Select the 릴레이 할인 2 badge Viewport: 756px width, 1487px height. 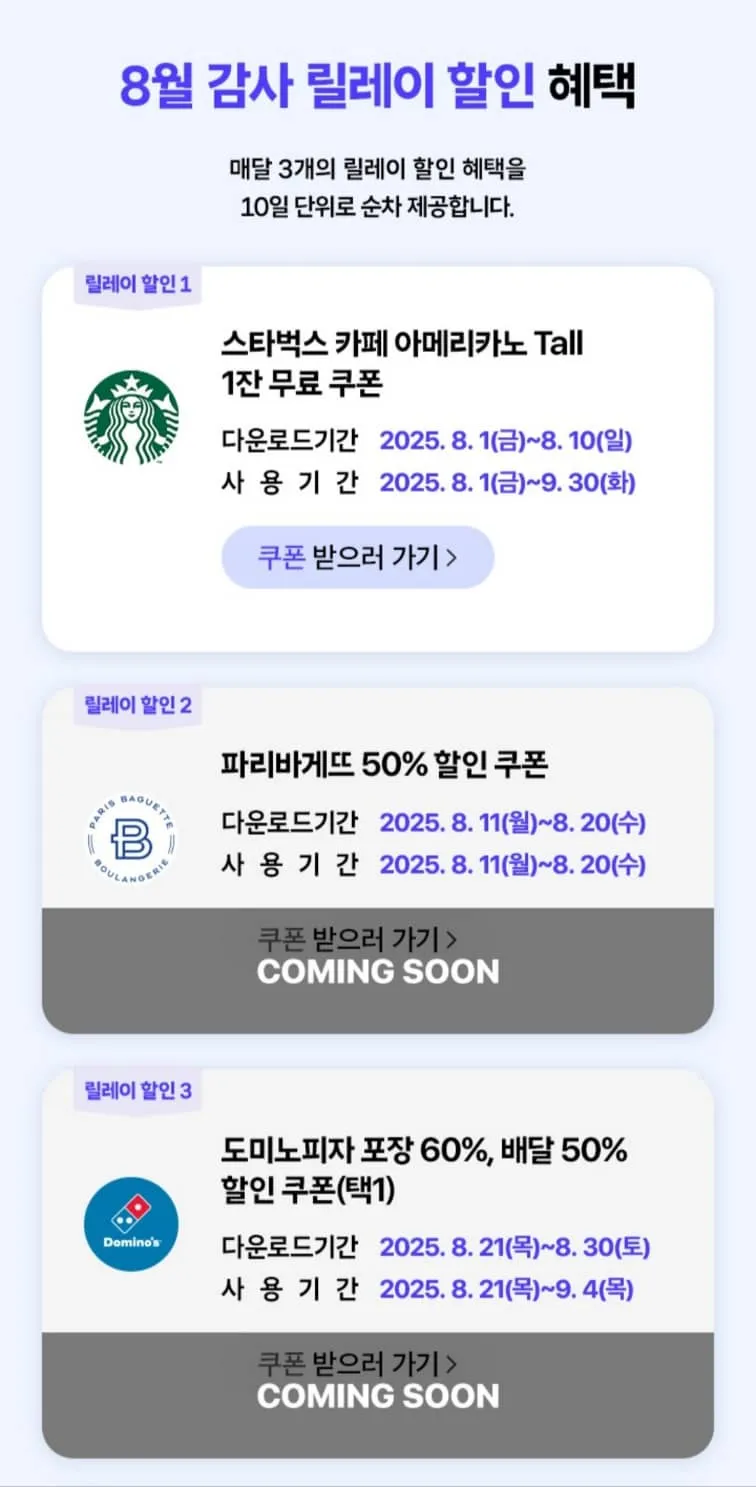pos(137,706)
